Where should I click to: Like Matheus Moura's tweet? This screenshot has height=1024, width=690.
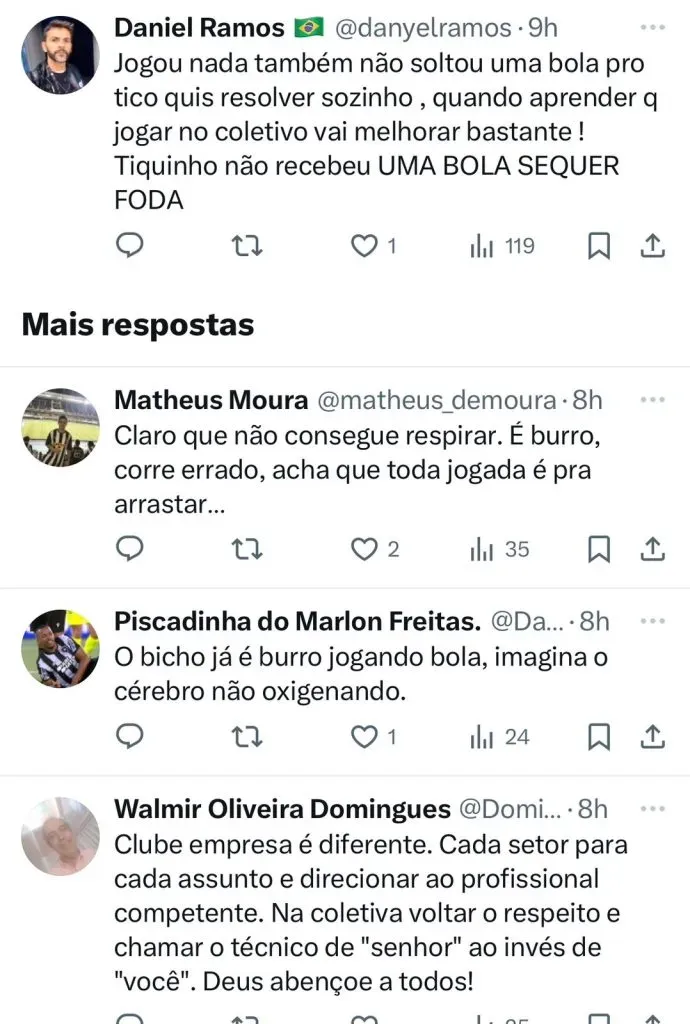[364, 548]
